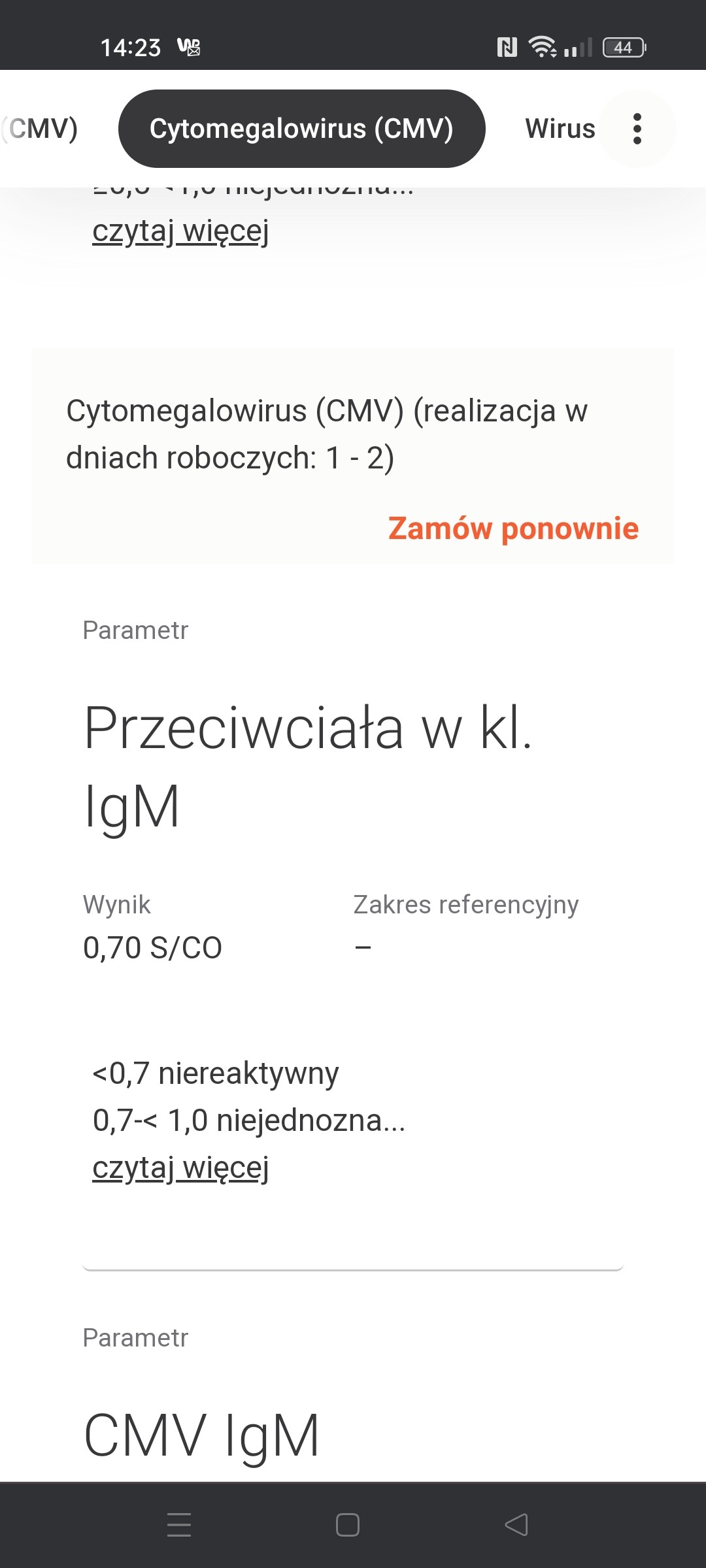Select the partially hidden (CMV) tab on left
Screen dimensions: 706x1568
41,129
